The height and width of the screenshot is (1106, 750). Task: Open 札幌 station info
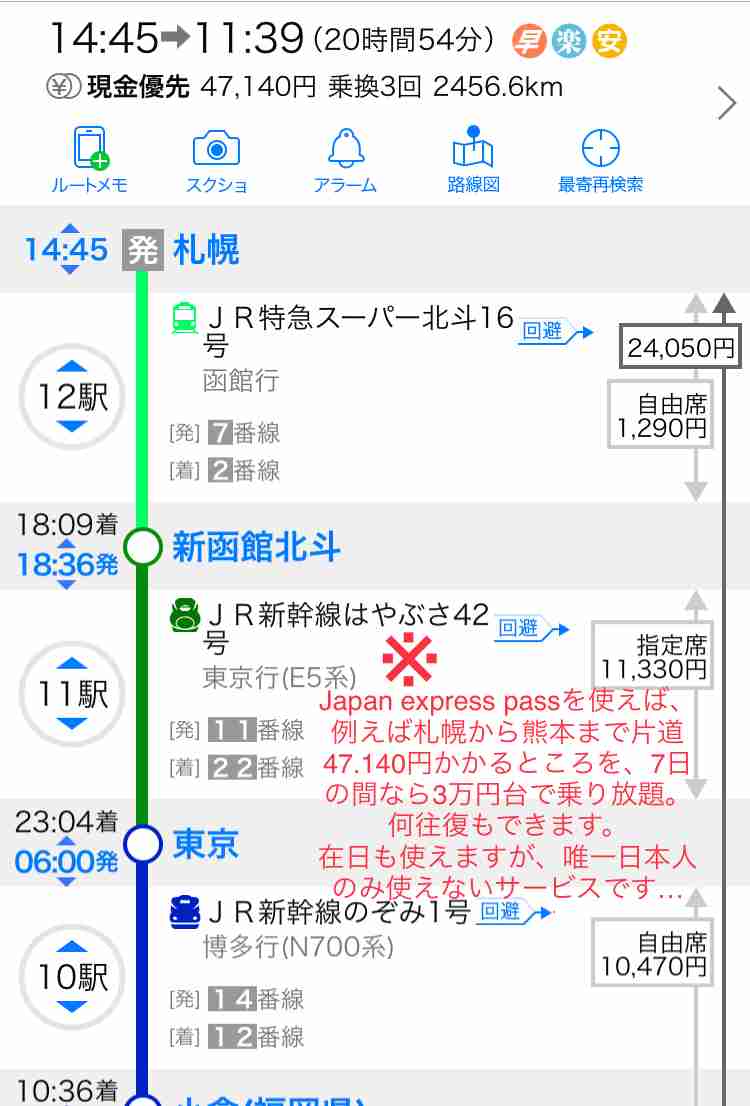click(206, 249)
